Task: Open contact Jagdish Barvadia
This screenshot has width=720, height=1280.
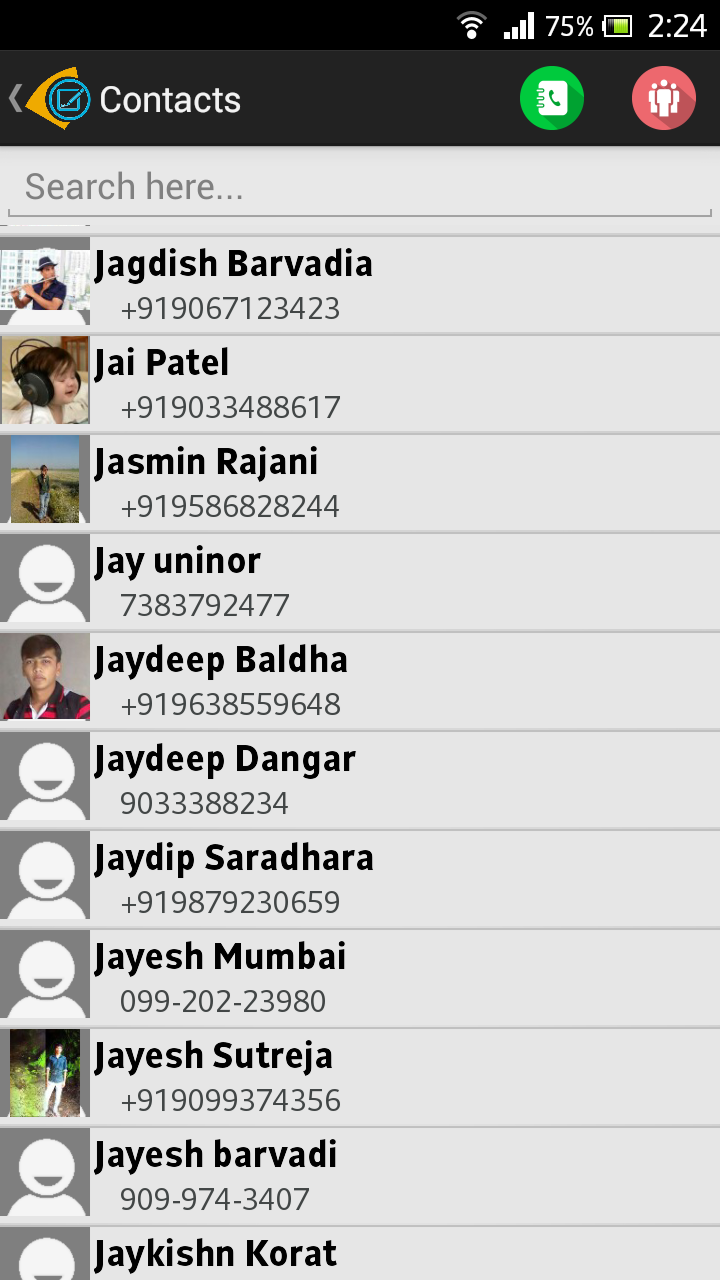Action: (360, 285)
